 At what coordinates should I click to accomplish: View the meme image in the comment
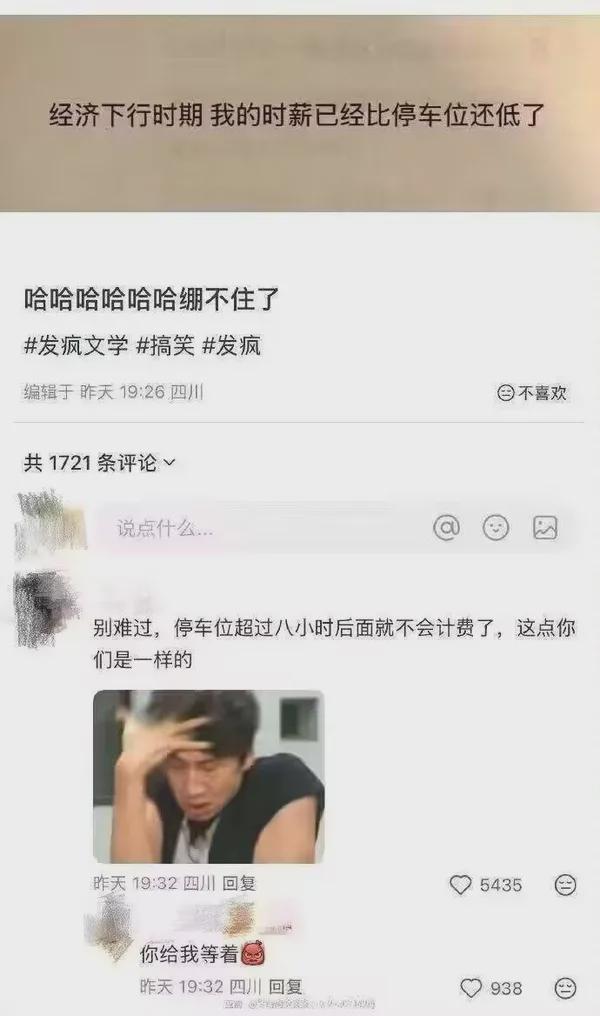coord(208,776)
